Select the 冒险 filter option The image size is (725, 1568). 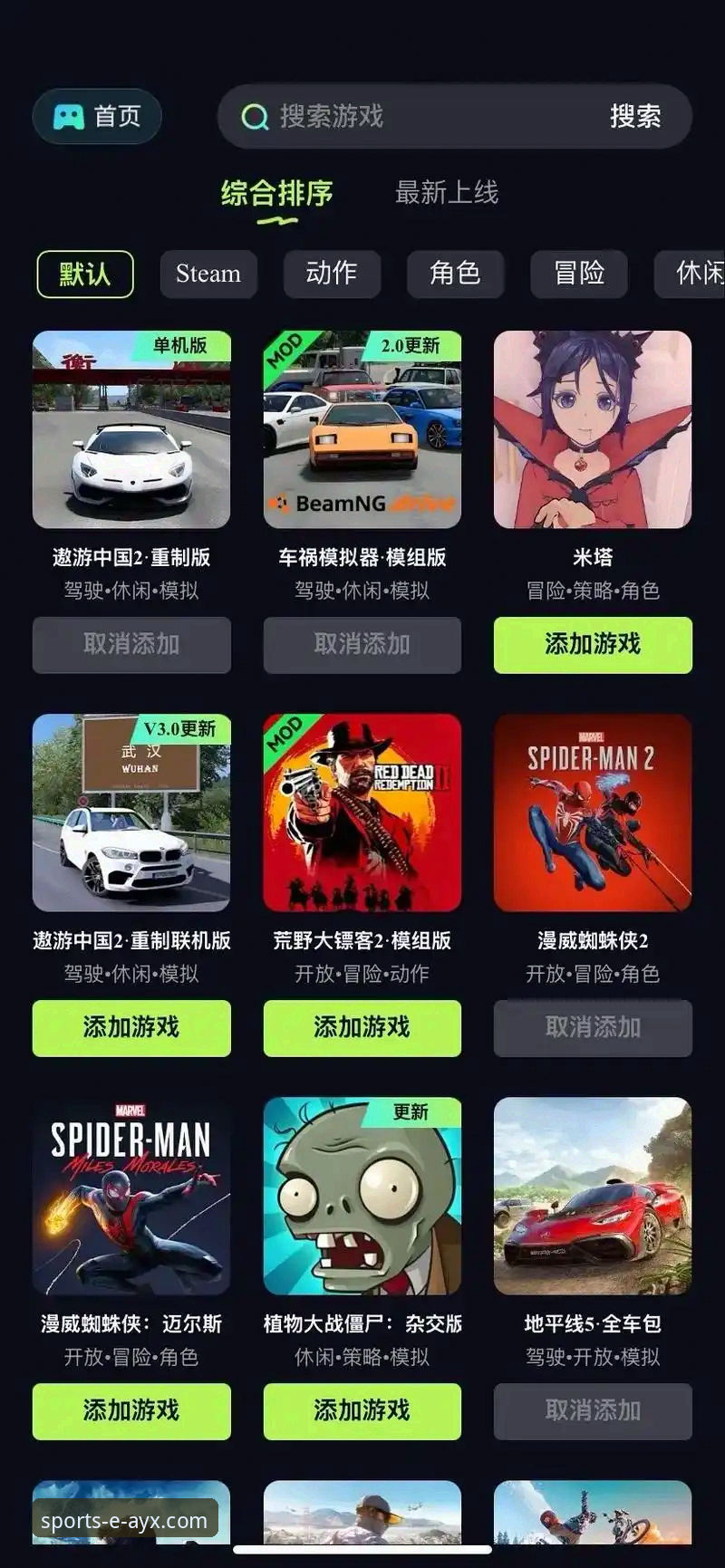(x=577, y=274)
